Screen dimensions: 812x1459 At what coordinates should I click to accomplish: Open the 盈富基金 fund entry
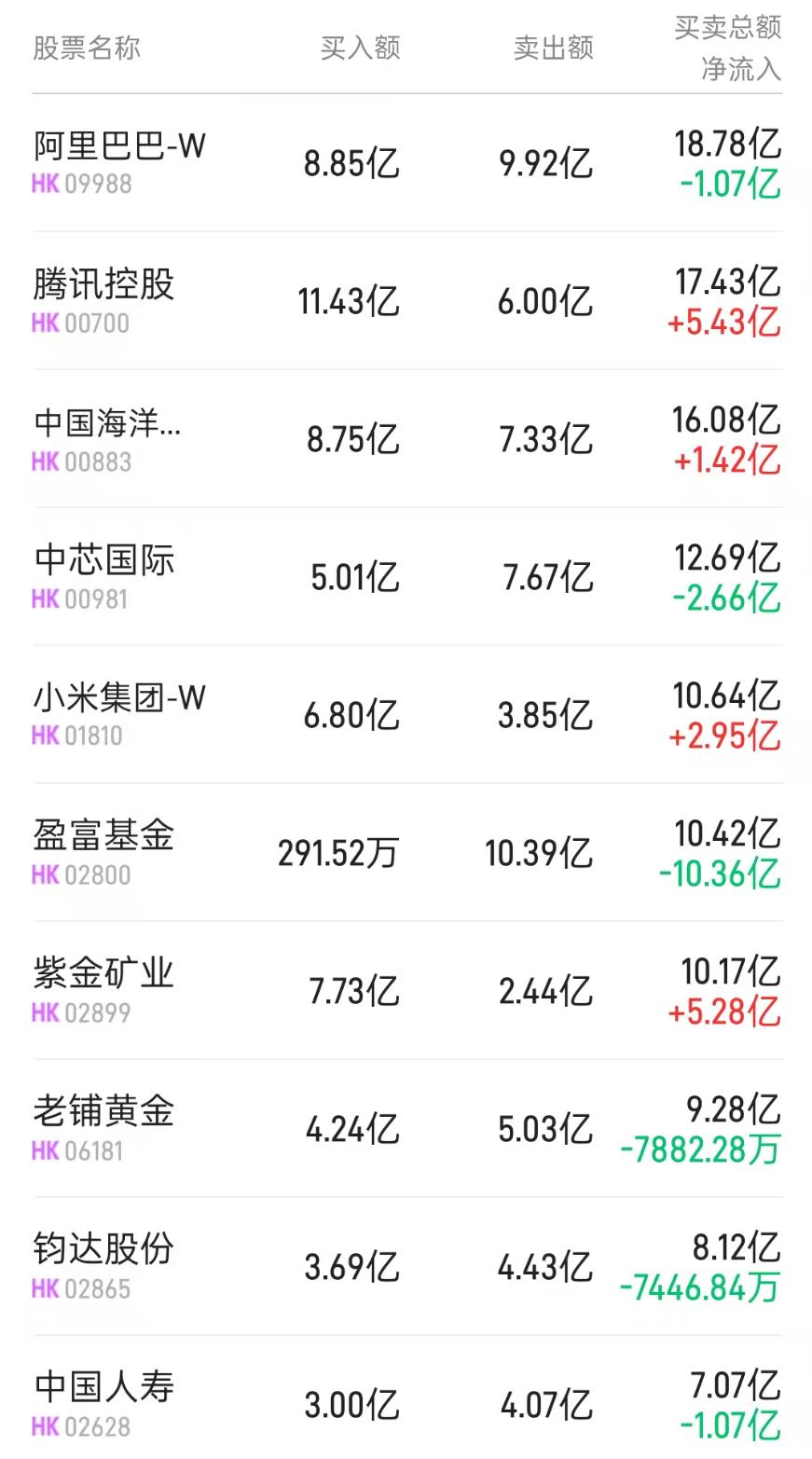(x=103, y=836)
